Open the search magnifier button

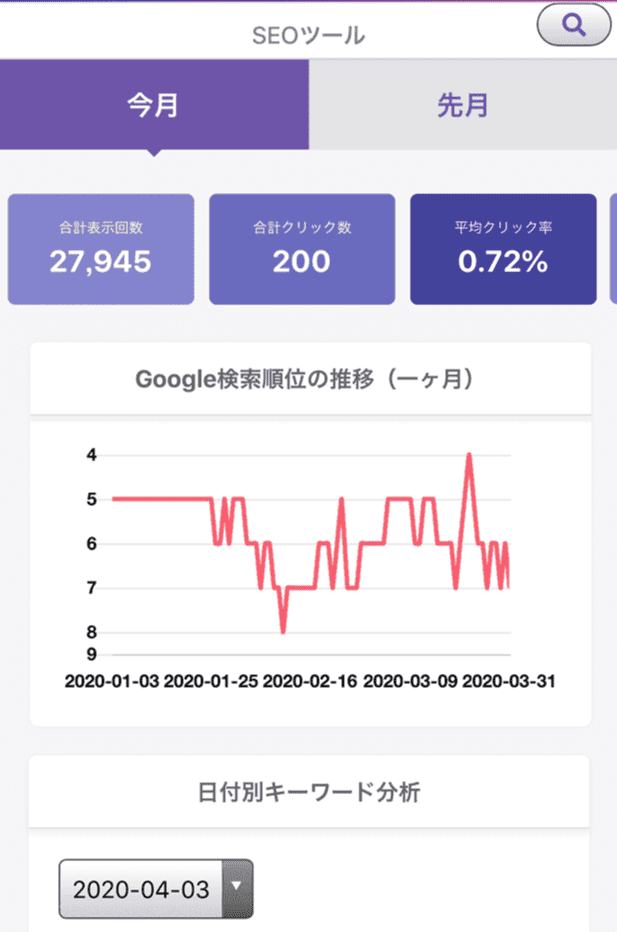coord(573,26)
